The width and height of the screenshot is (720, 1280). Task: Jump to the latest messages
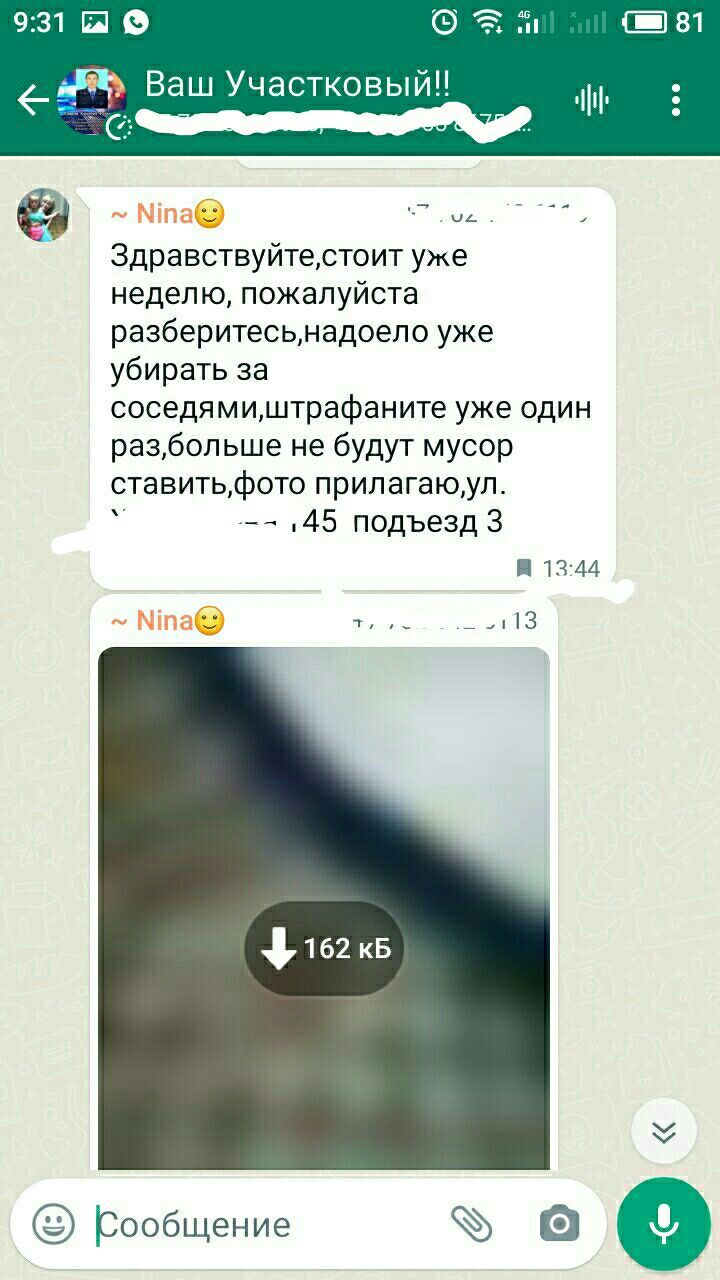tap(664, 1132)
